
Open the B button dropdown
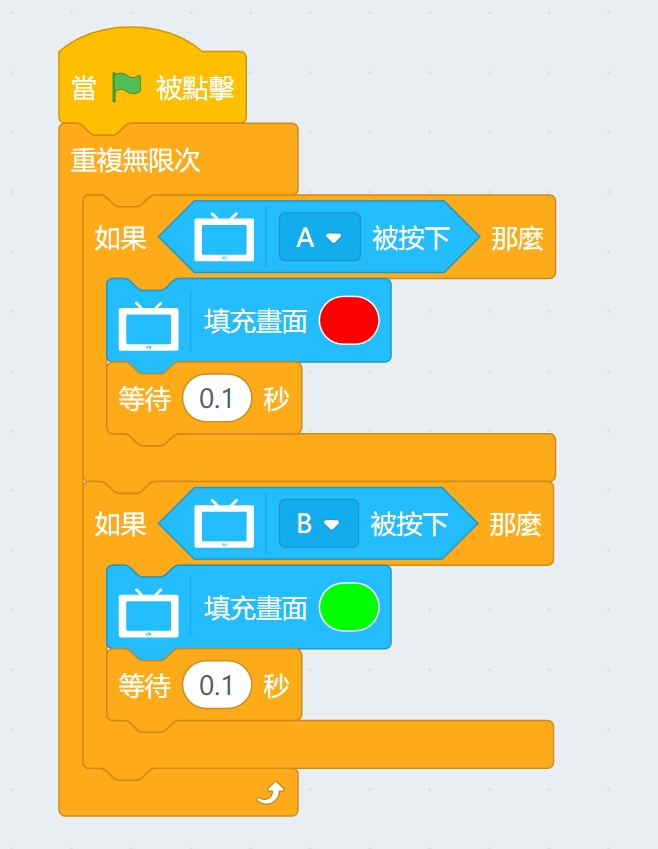click(x=318, y=524)
